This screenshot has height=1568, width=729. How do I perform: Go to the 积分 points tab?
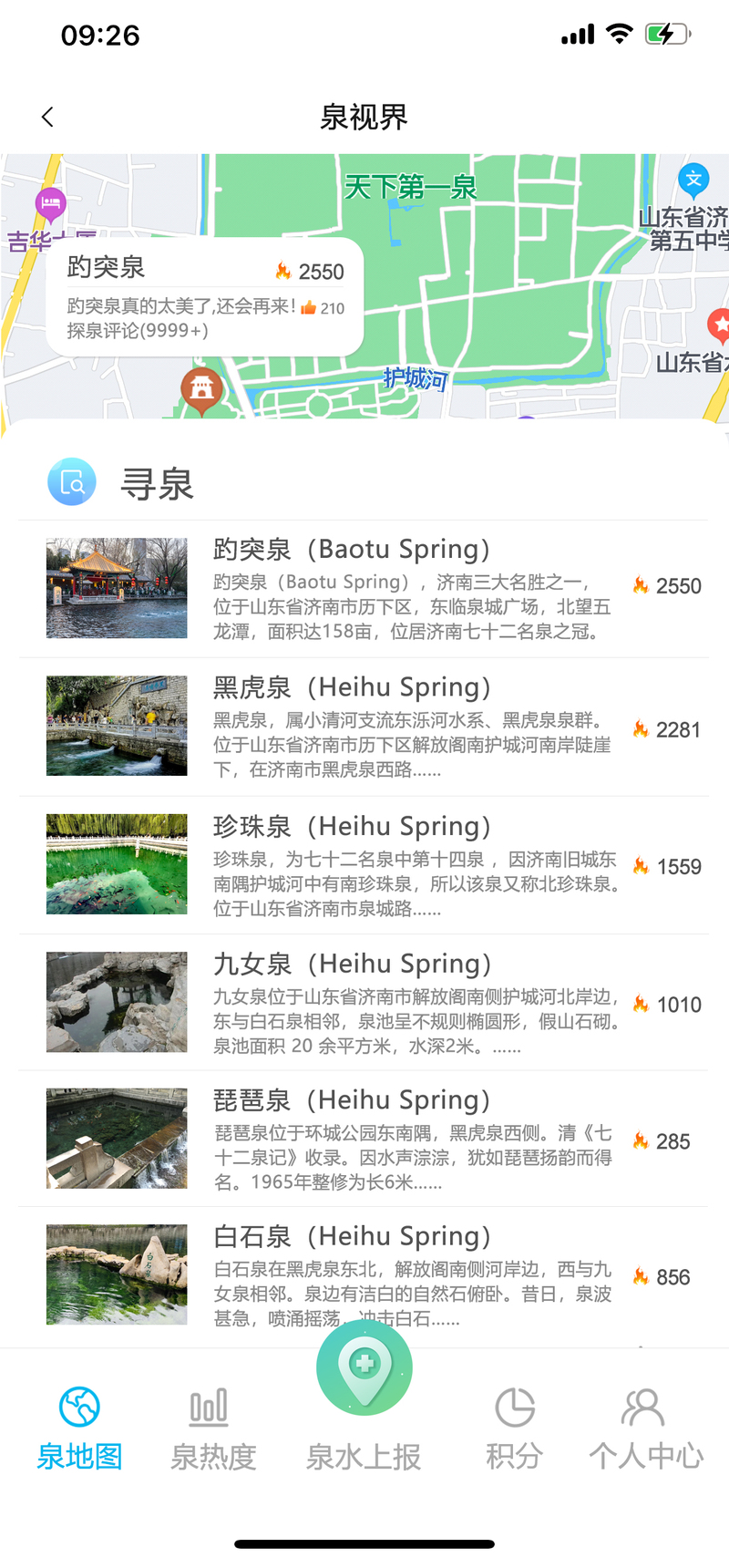coord(515,1429)
